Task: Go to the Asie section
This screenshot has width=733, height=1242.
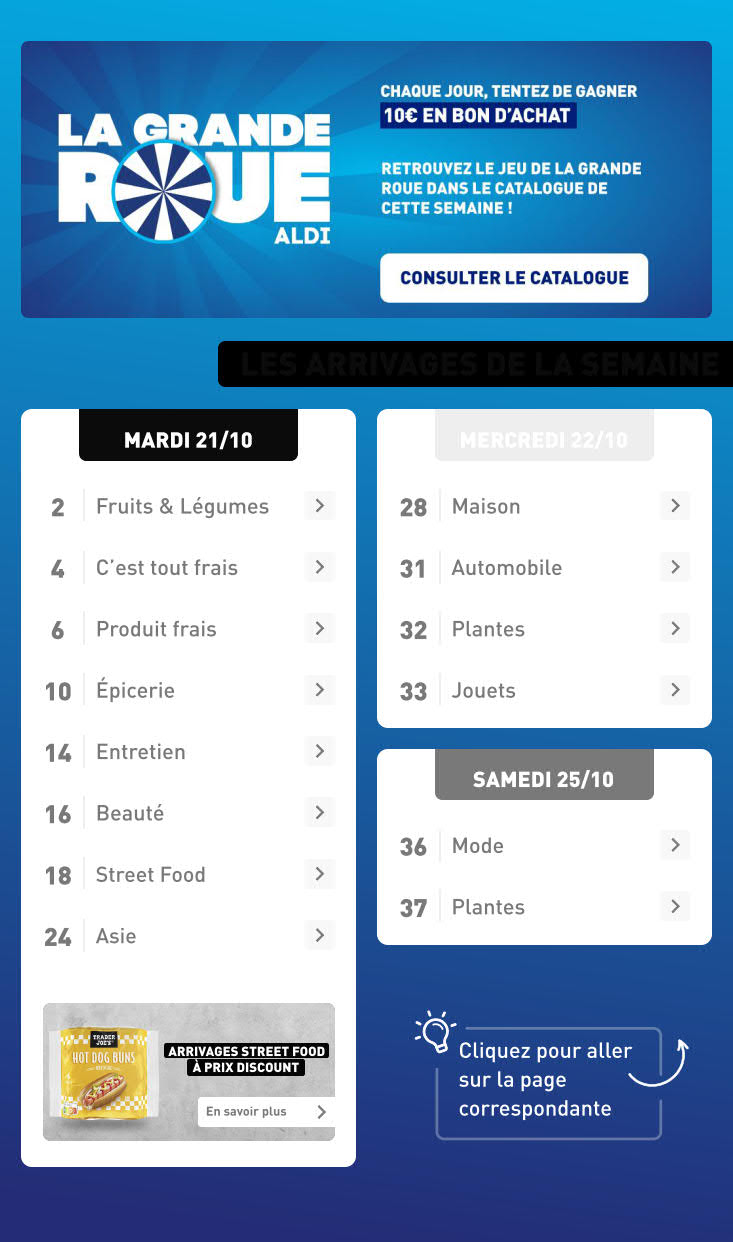Action: click(x=189, y=936)
